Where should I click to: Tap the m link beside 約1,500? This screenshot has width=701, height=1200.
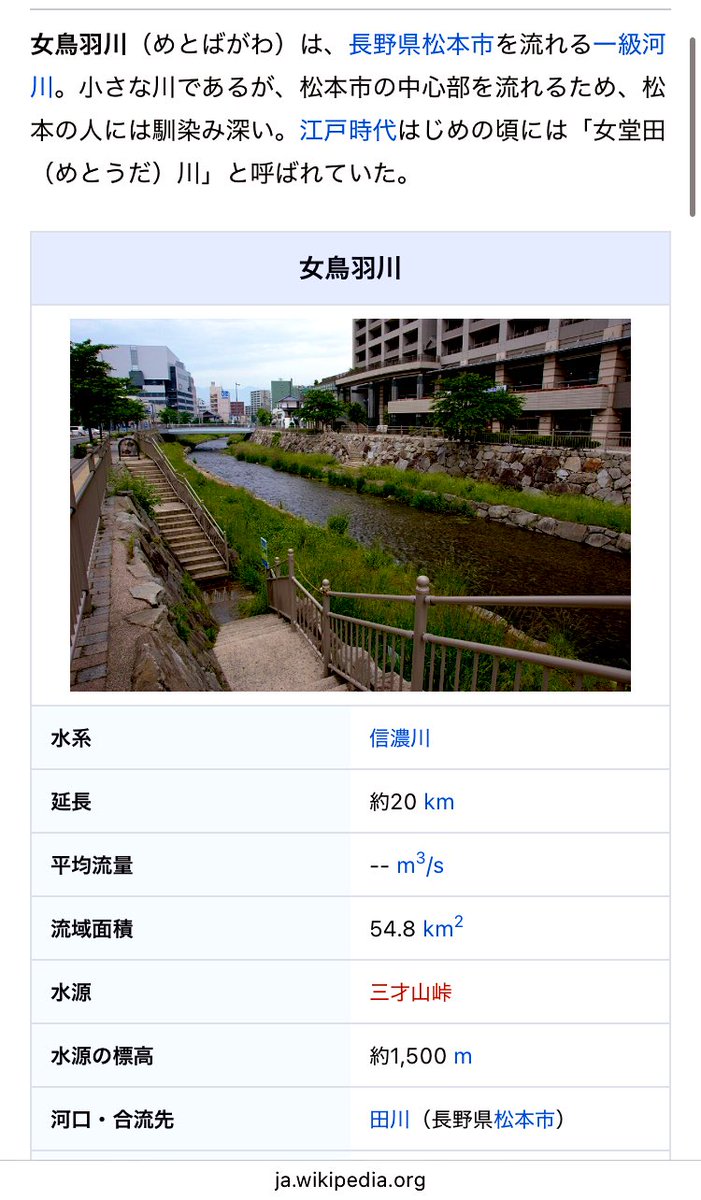462,1056
